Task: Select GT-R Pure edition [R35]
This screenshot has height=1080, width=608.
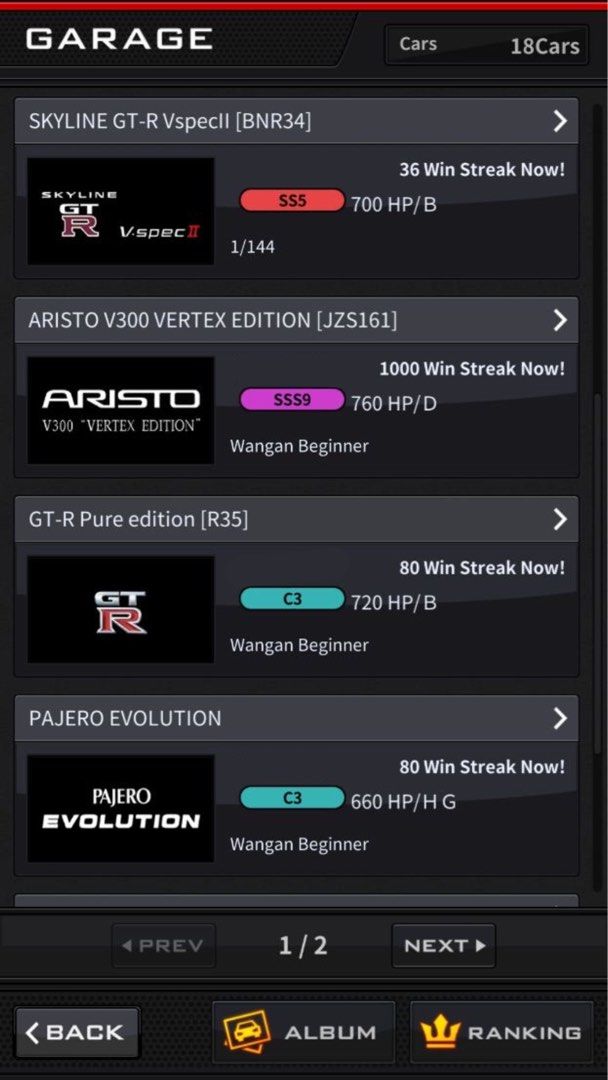Action: click(x=296, y=519)
